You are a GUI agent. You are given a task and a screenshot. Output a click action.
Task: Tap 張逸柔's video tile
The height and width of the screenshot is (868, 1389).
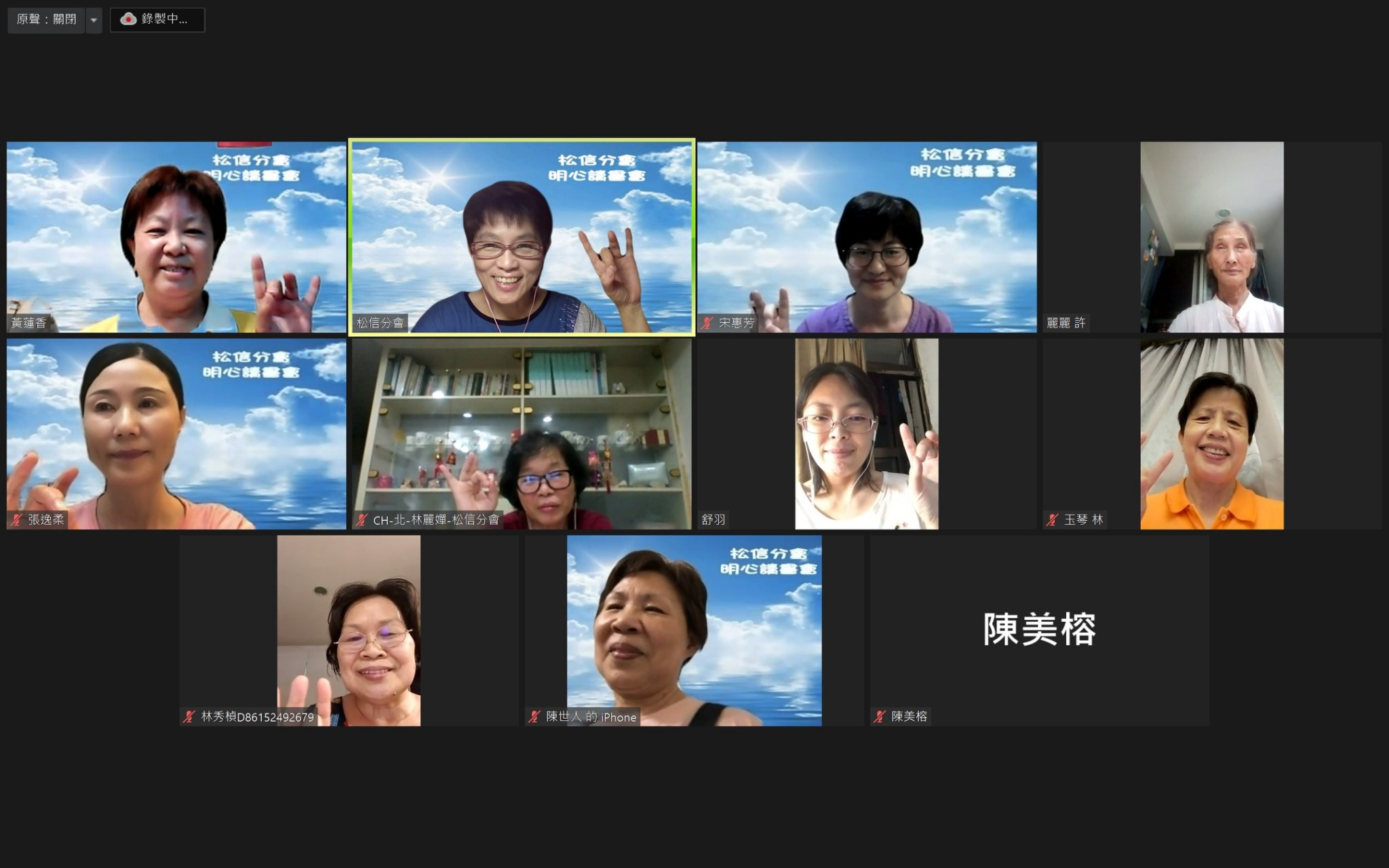pos(176,434)
